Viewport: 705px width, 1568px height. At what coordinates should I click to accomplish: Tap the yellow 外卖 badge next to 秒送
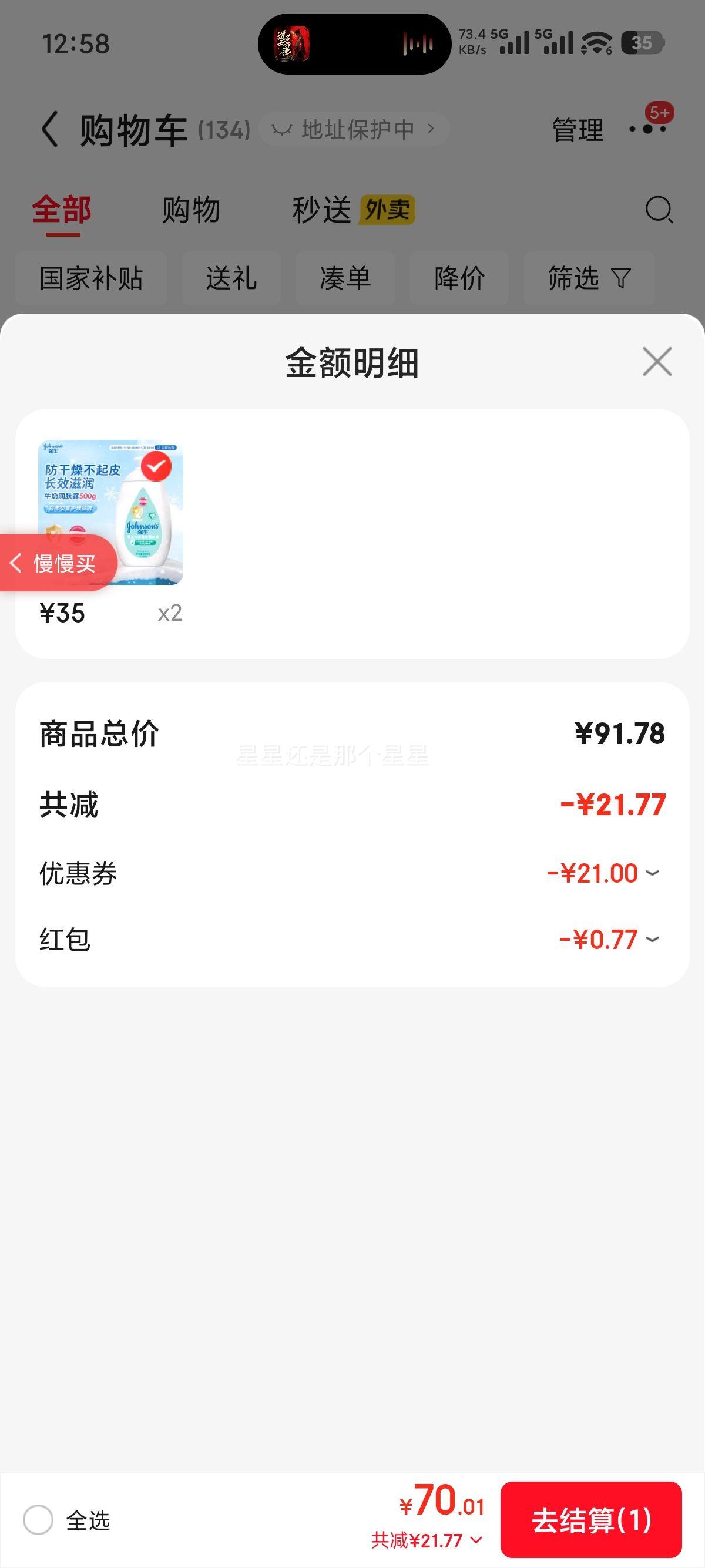coord(388,210)
